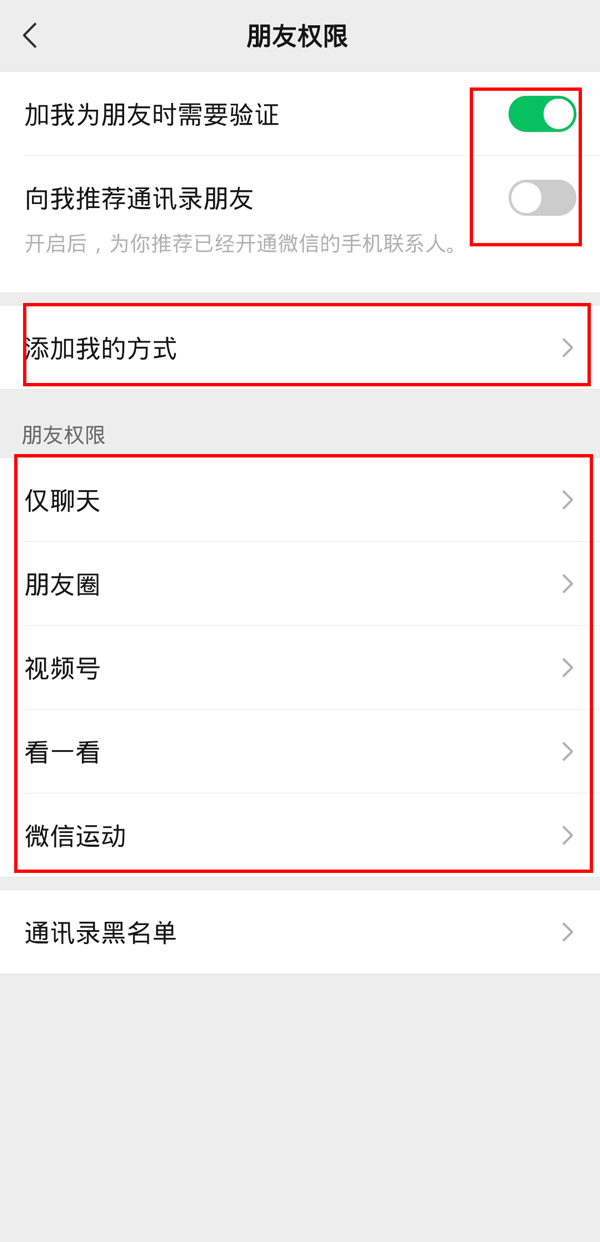Image resolution: width=600 pixels, height=1242 pixels.
Task: Open 添加我的方式 settings
Action: (x=300, y=348)
